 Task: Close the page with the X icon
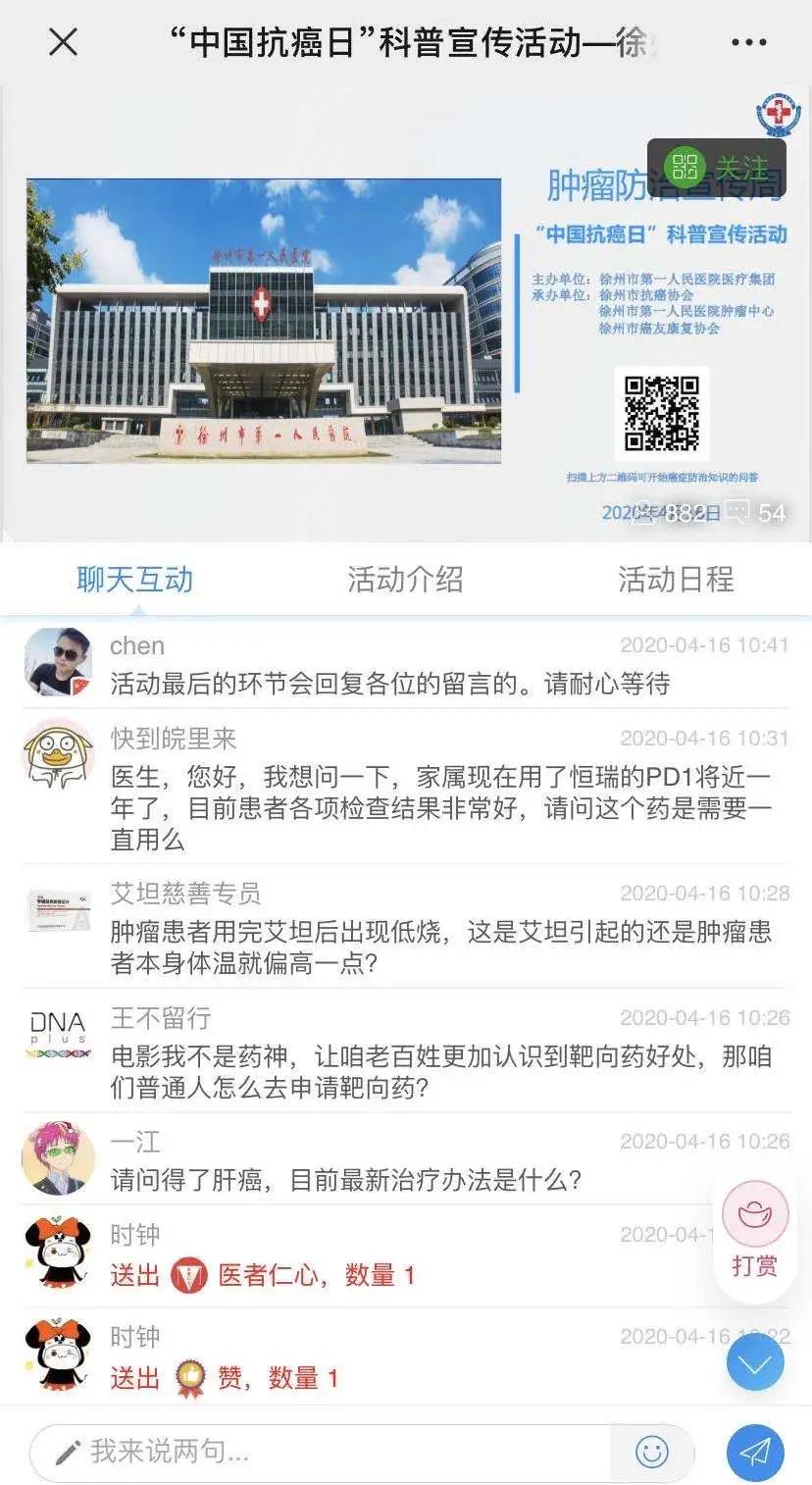point(63,42)
